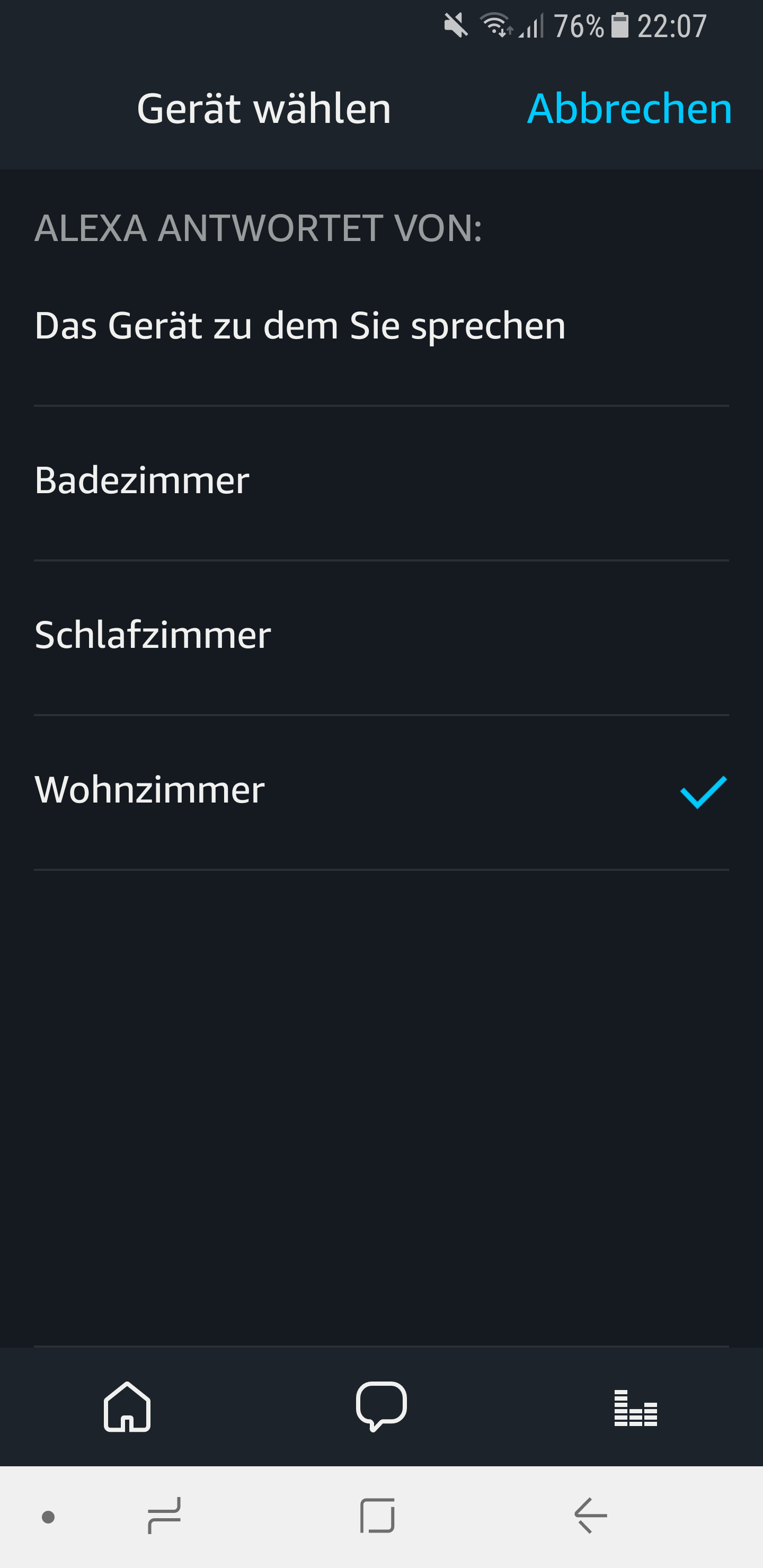Go to the Alexa home tab
Viewport: 763px width, 1568px height.
coord(127,1406)
